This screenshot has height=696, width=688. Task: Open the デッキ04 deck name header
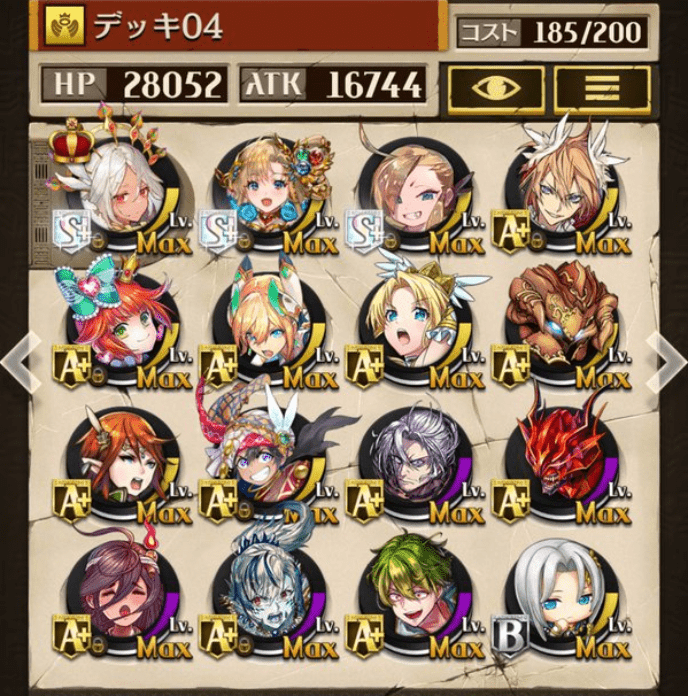click(240, 27)
